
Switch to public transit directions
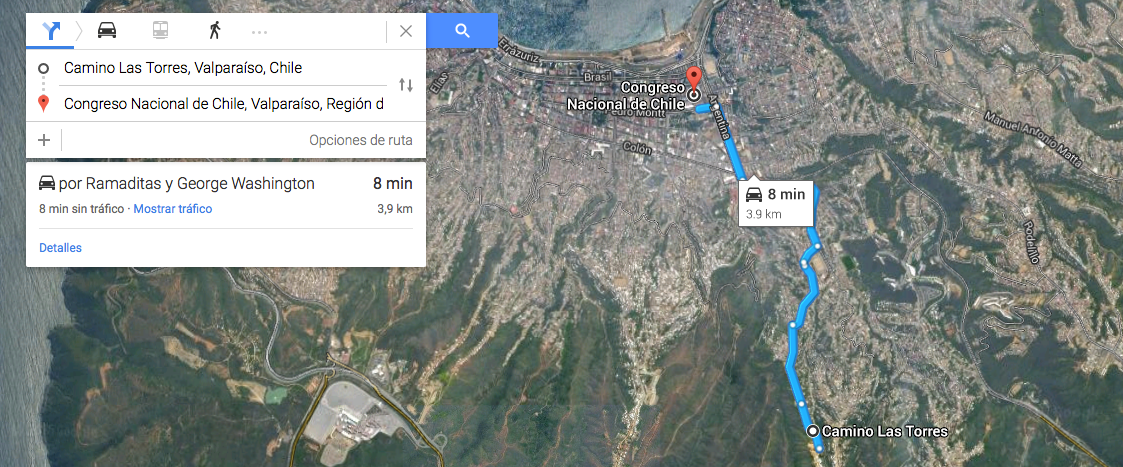(x=160, y=31)
